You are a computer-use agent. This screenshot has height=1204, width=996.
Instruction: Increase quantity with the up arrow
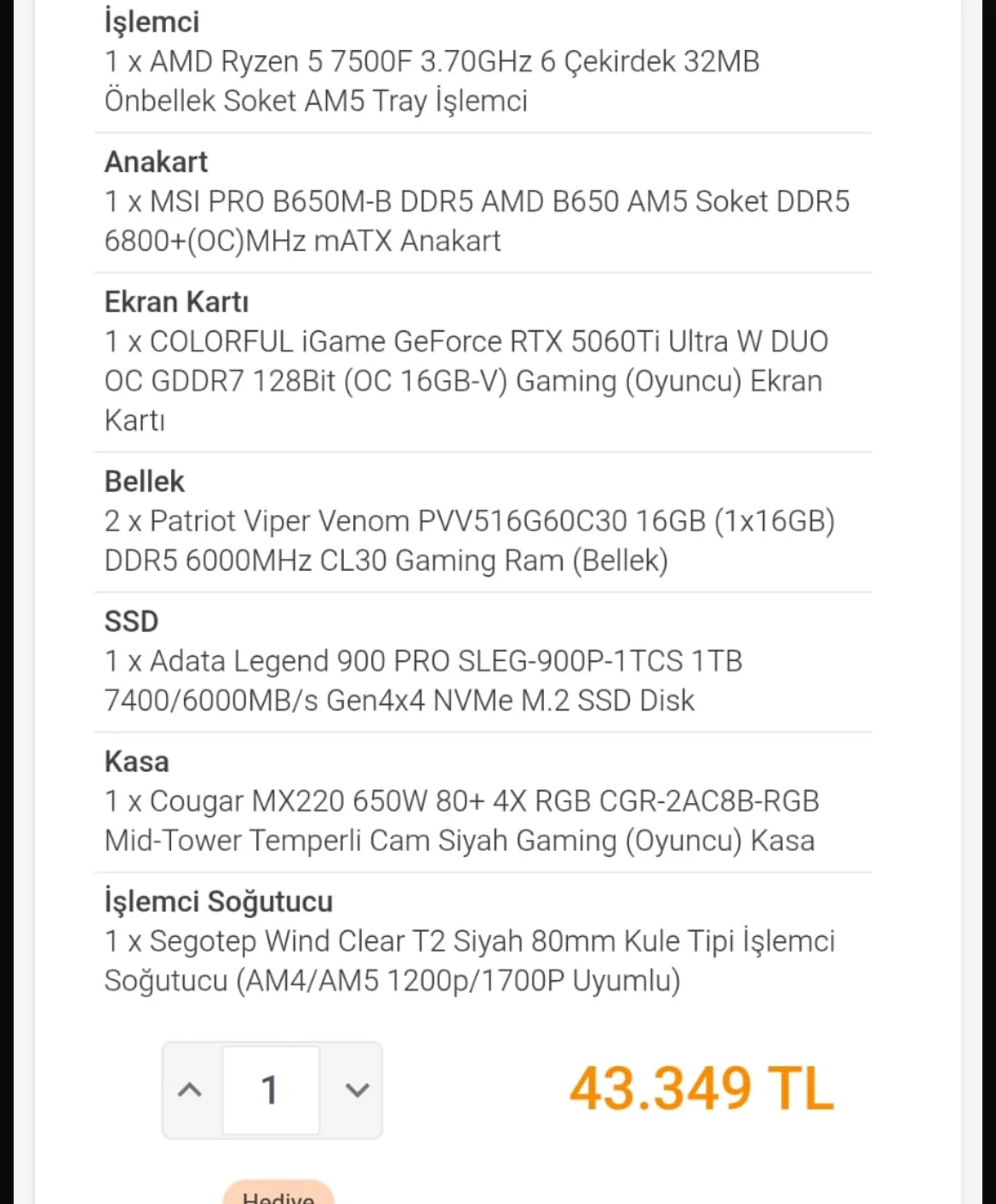[x=191, y=1090]
